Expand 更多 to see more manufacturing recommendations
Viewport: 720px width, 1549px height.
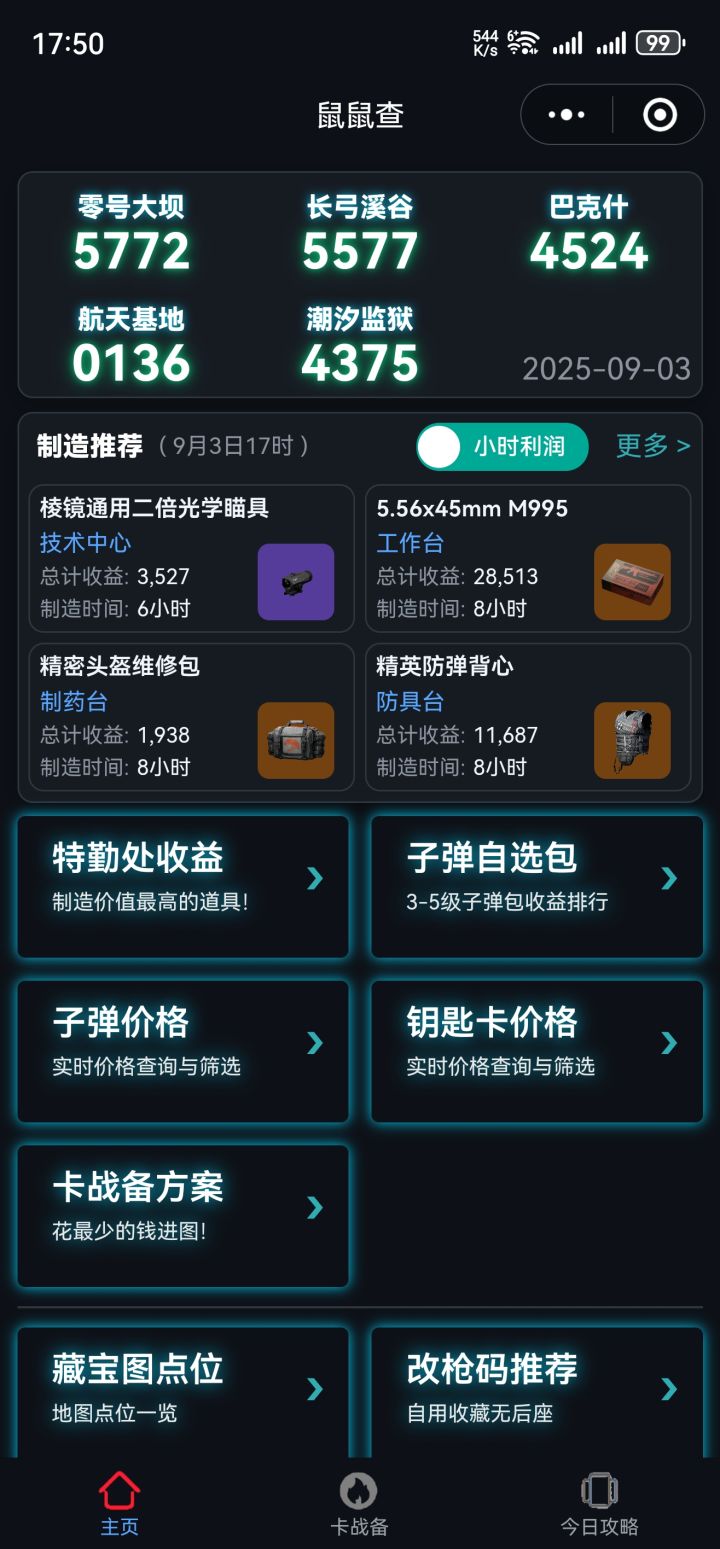tap(652, 447)
